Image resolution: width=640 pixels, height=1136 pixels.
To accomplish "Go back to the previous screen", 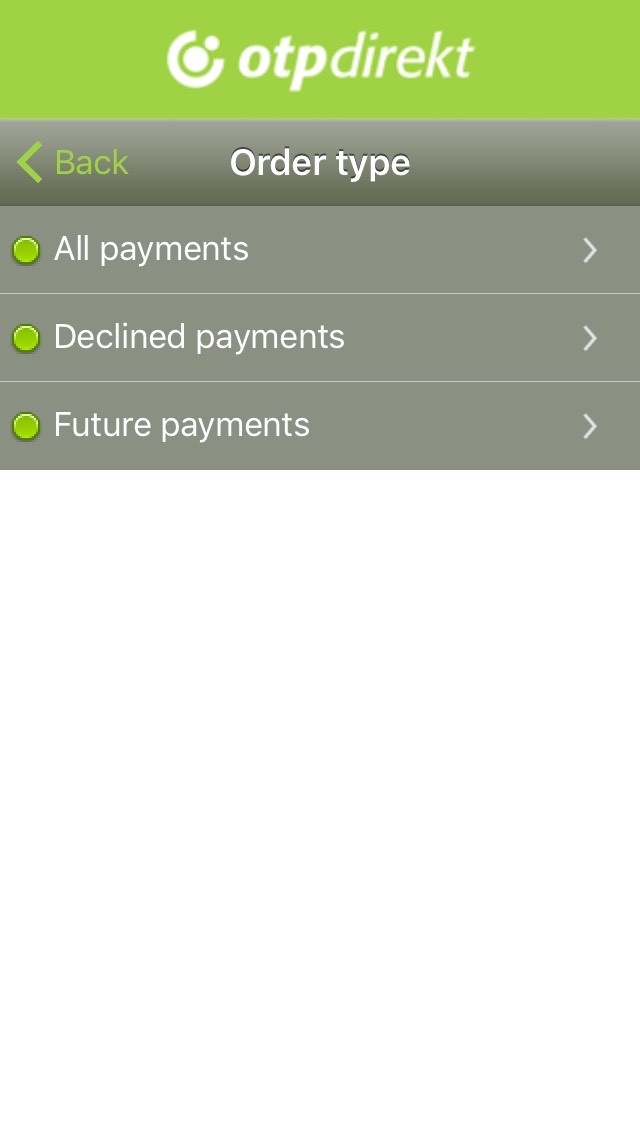I will [x=72, y=162].
